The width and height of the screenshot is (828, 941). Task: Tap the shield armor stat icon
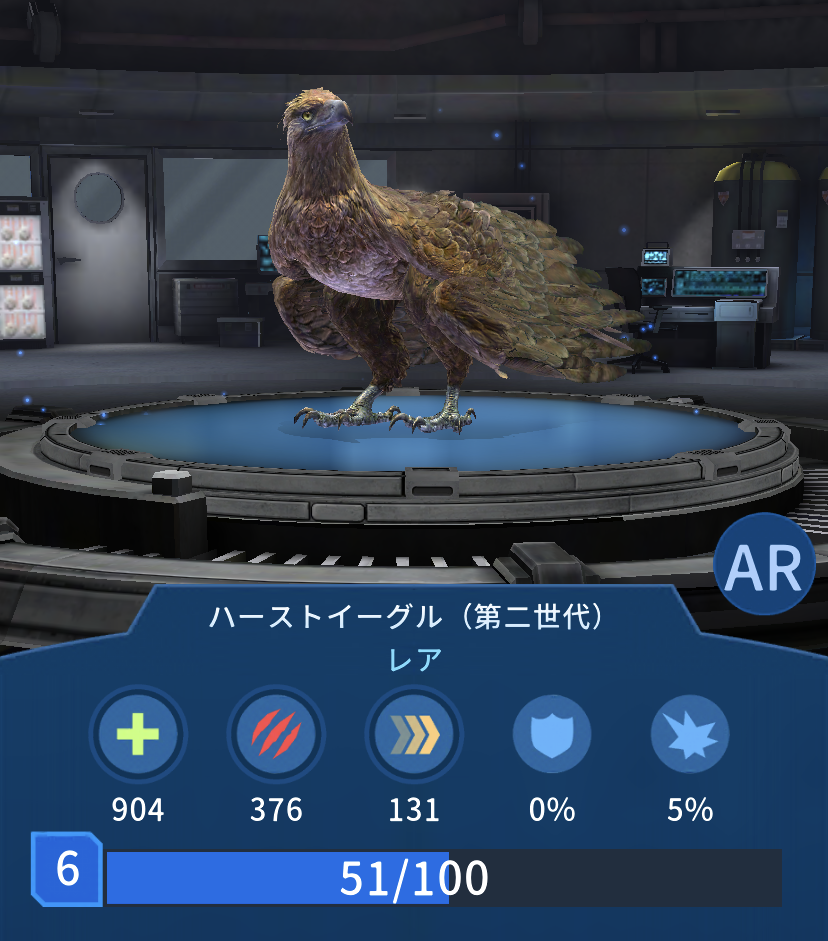(552, 734)
